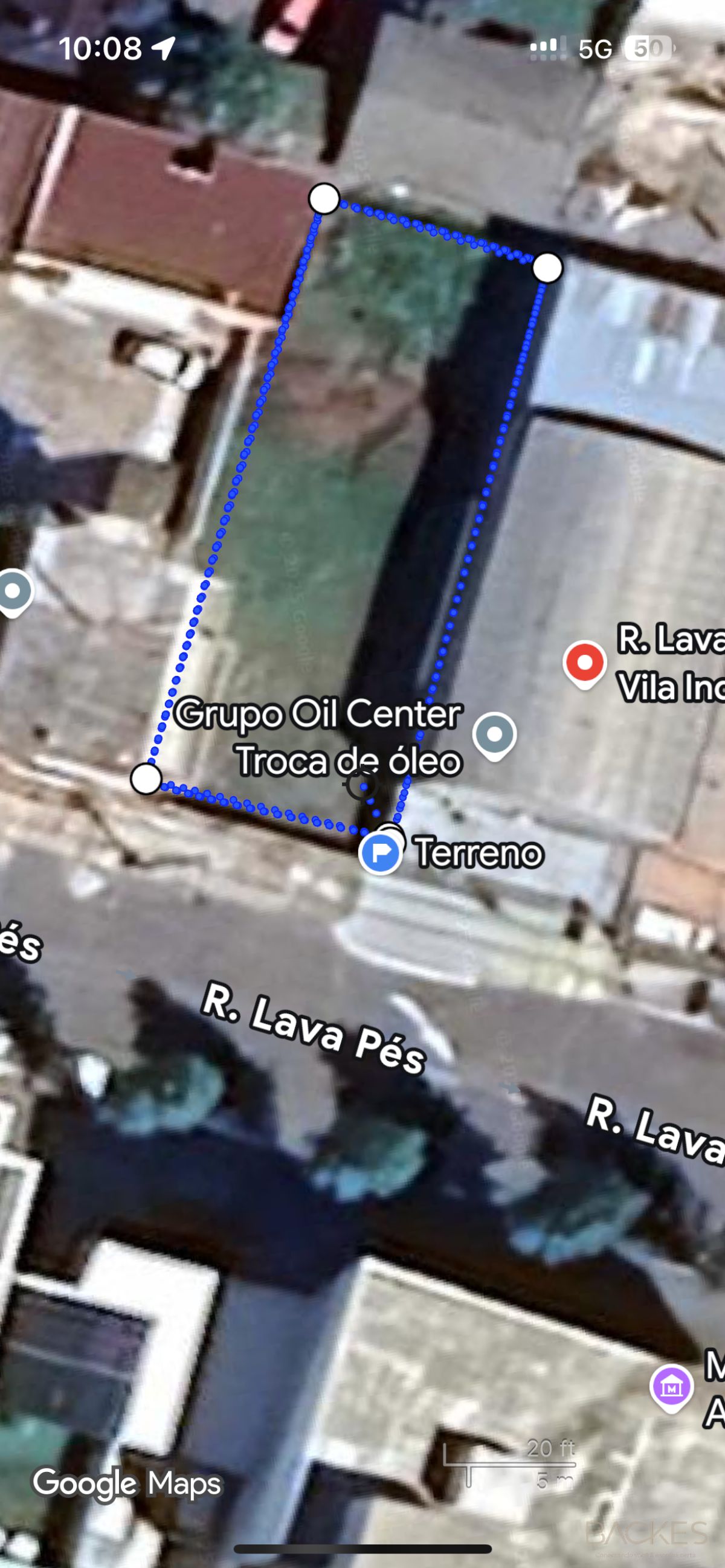Tap the red dropped pin on R. Lava Pés

pyautogui.click(x=584, y=663)
